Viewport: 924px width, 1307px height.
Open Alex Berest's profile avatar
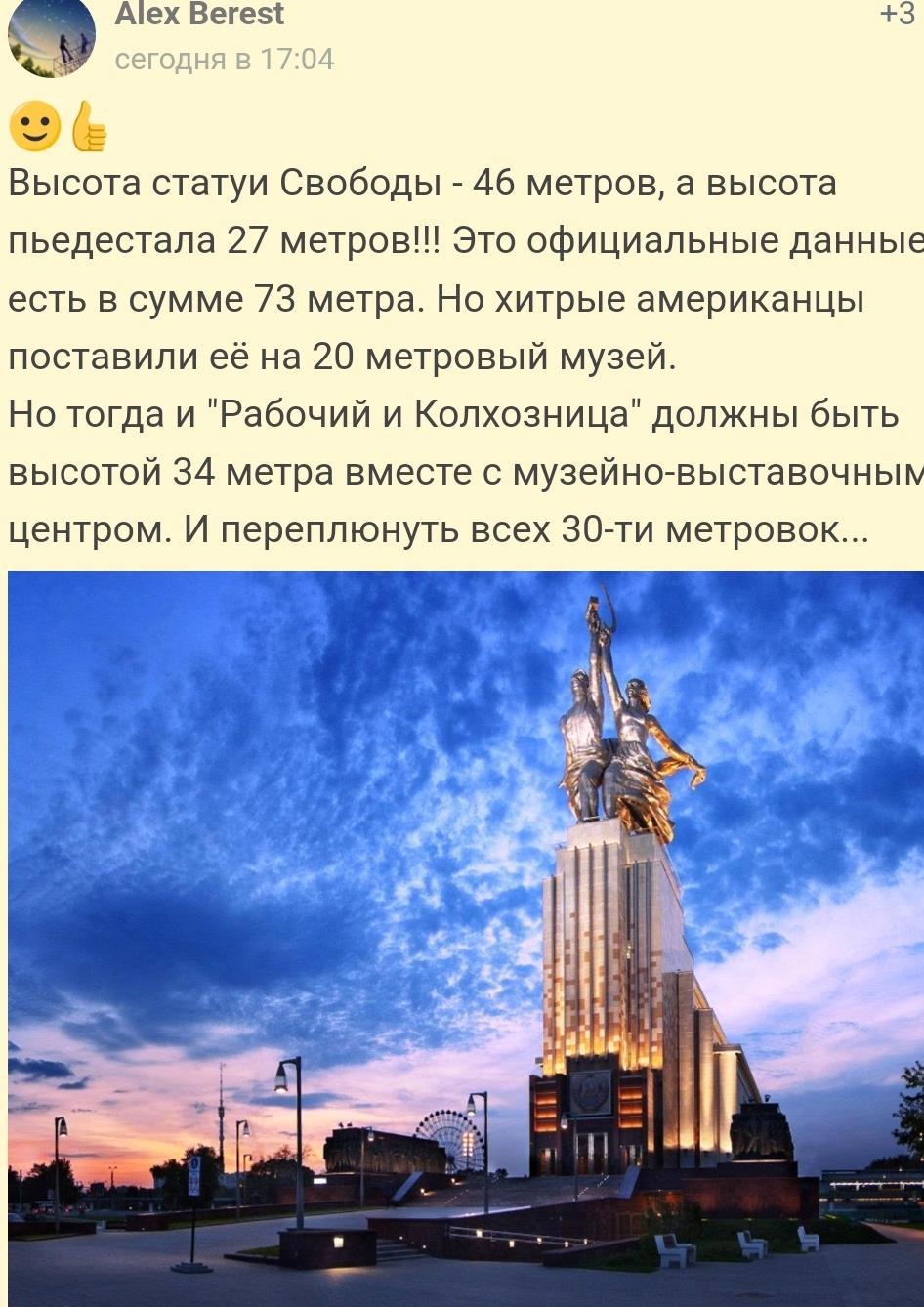pyautogui.click(x=51, y=37)
